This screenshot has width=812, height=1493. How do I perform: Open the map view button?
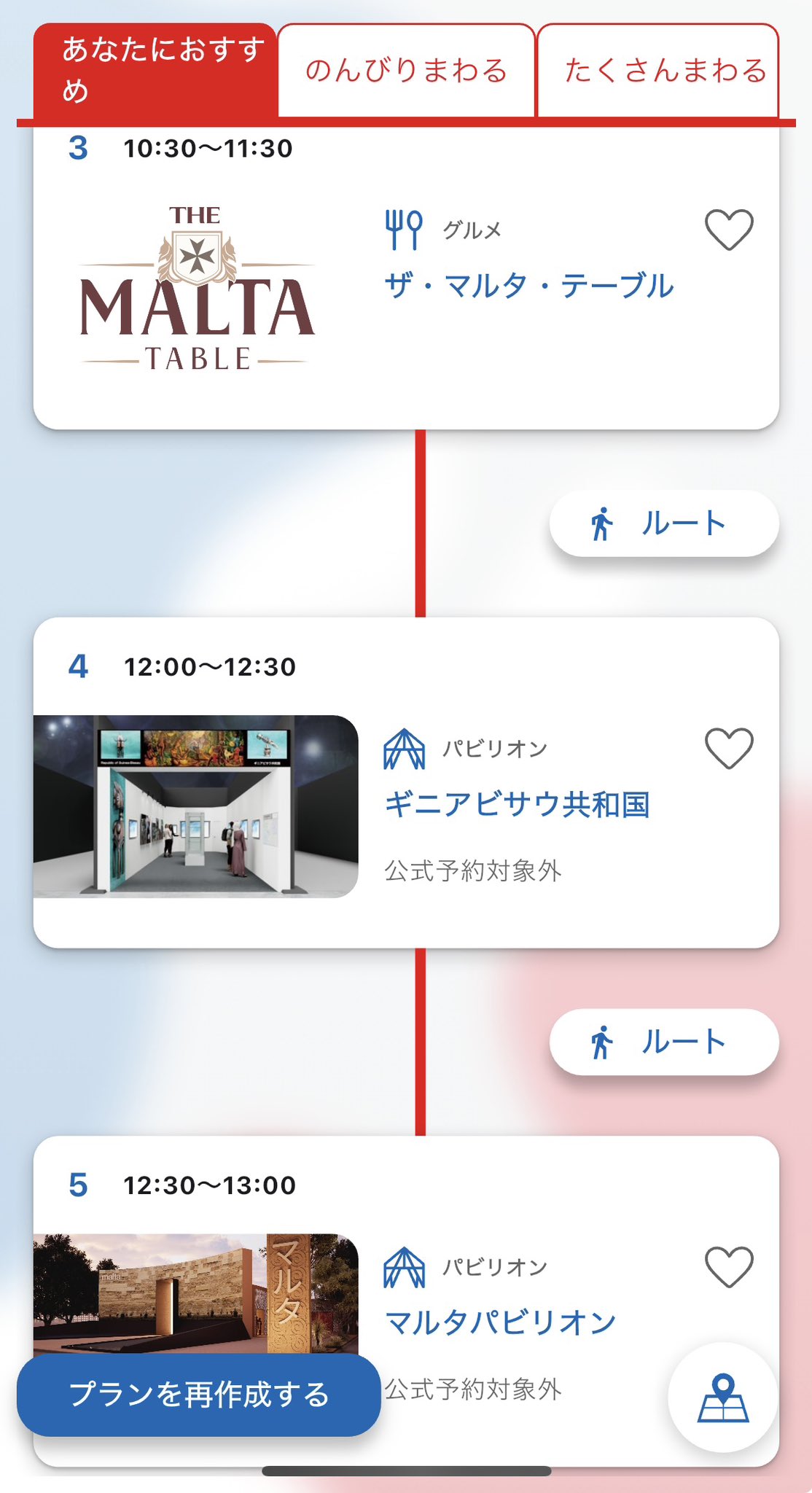pyautogui.click(x=722, y=1398)
